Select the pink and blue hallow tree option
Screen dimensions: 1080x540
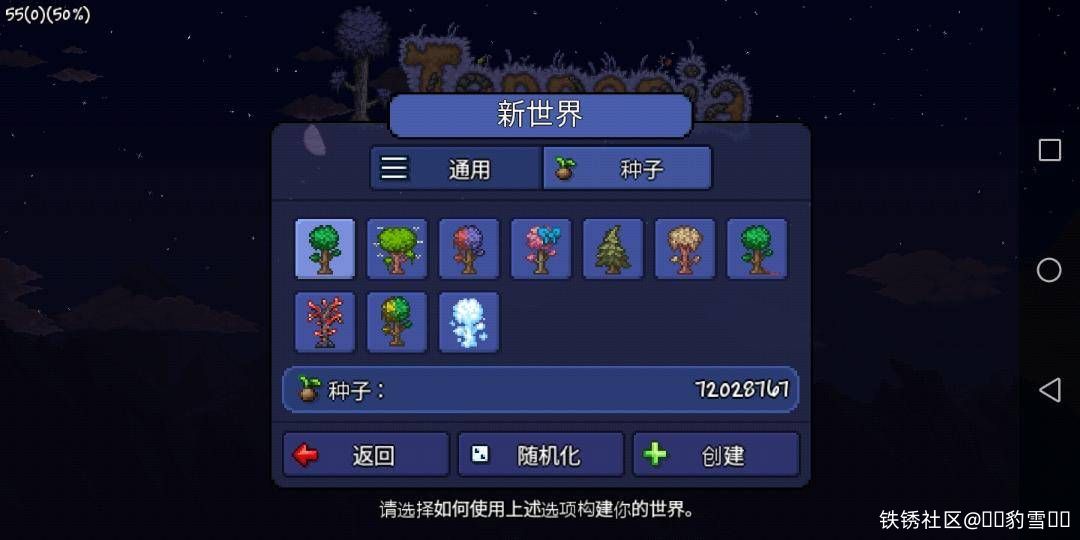pyautogui.click(x=541, y=249)
